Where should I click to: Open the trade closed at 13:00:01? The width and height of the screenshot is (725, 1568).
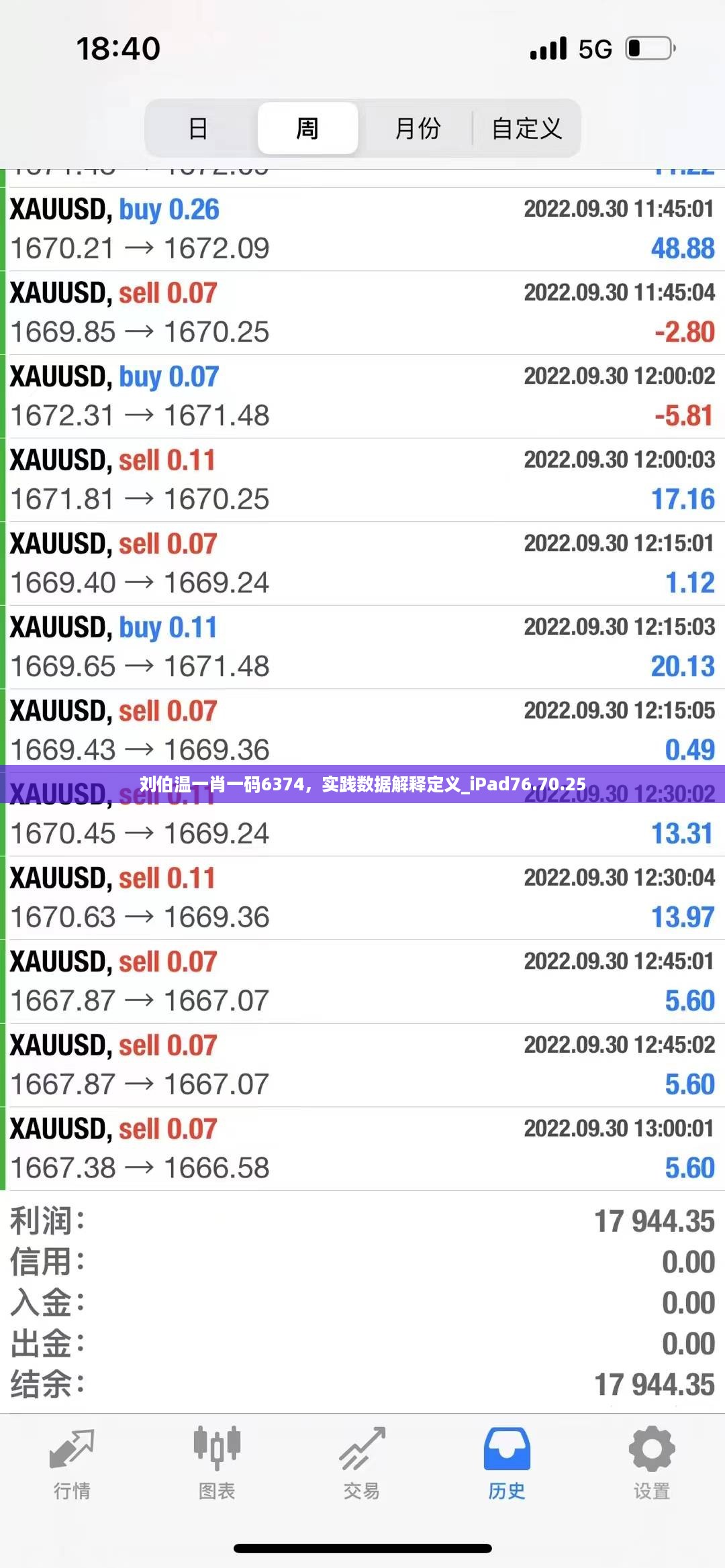click(x=362, y=1149)
